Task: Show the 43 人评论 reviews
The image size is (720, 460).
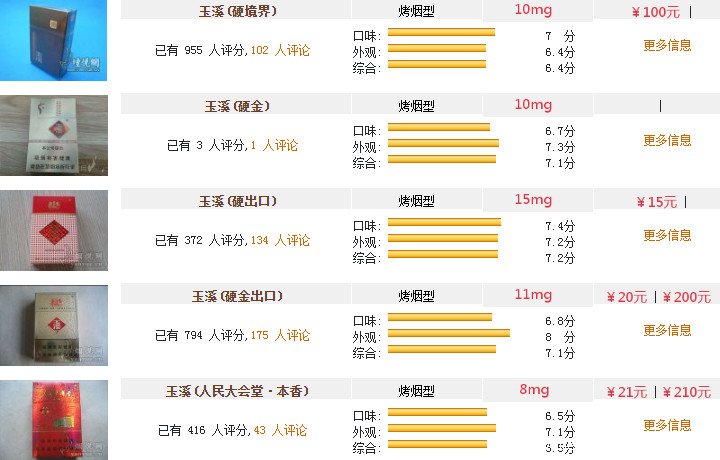Action: 280,430
